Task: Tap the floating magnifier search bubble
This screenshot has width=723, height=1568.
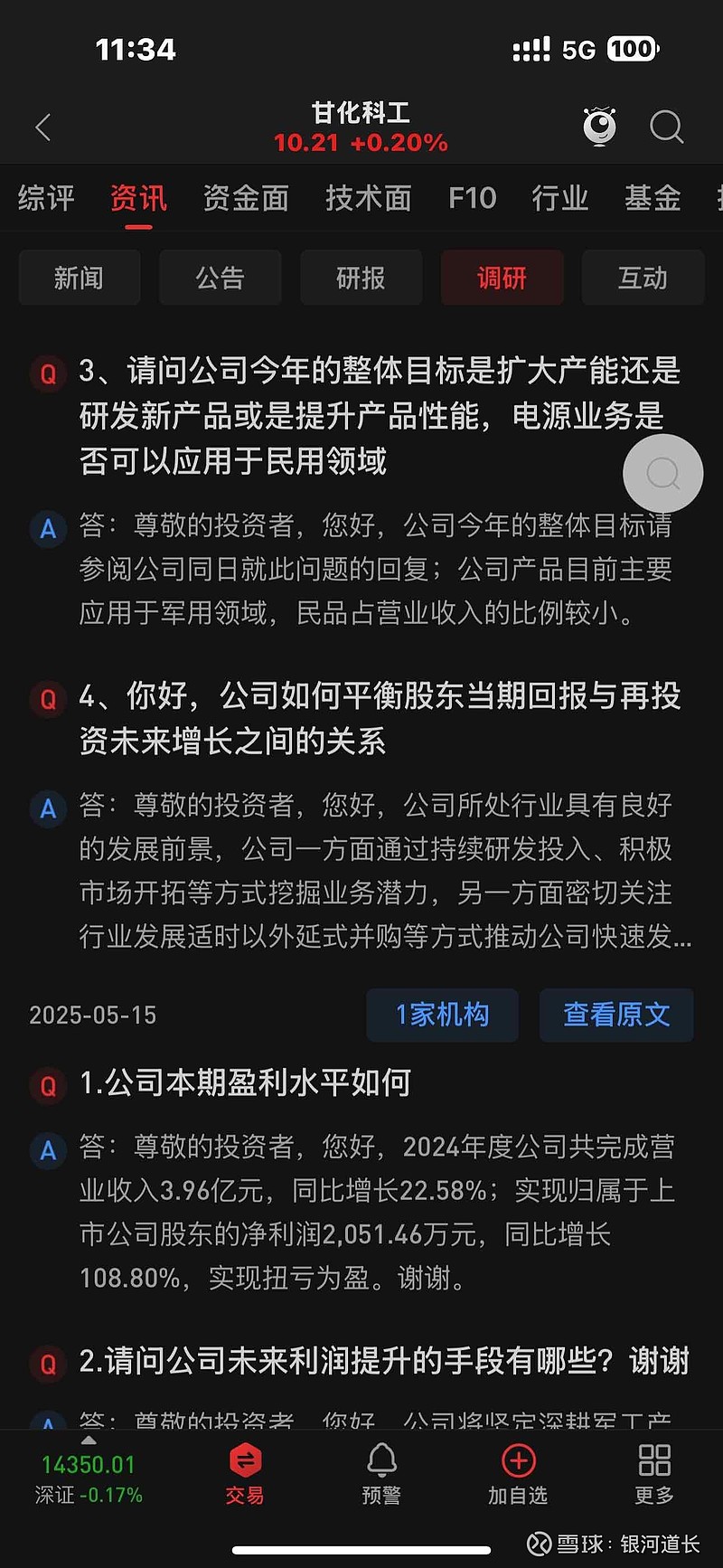Action: tap(662, 474)
